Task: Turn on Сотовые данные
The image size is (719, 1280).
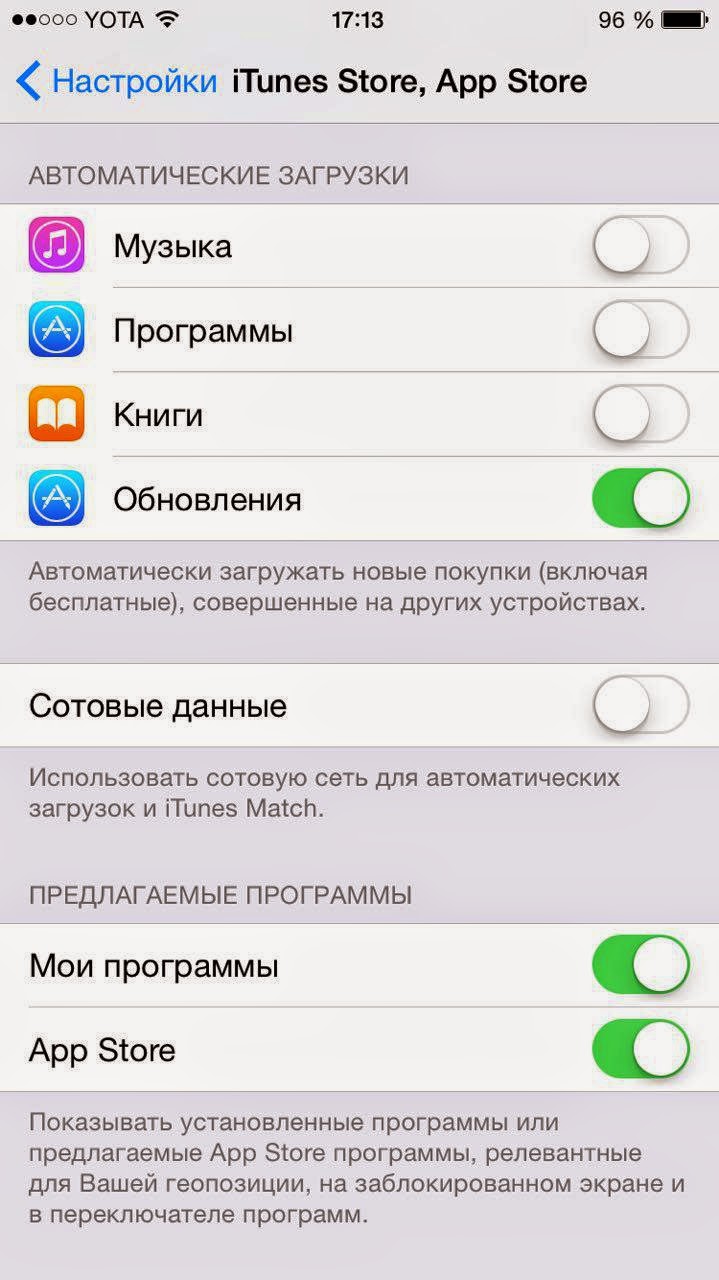Action: 640,706
